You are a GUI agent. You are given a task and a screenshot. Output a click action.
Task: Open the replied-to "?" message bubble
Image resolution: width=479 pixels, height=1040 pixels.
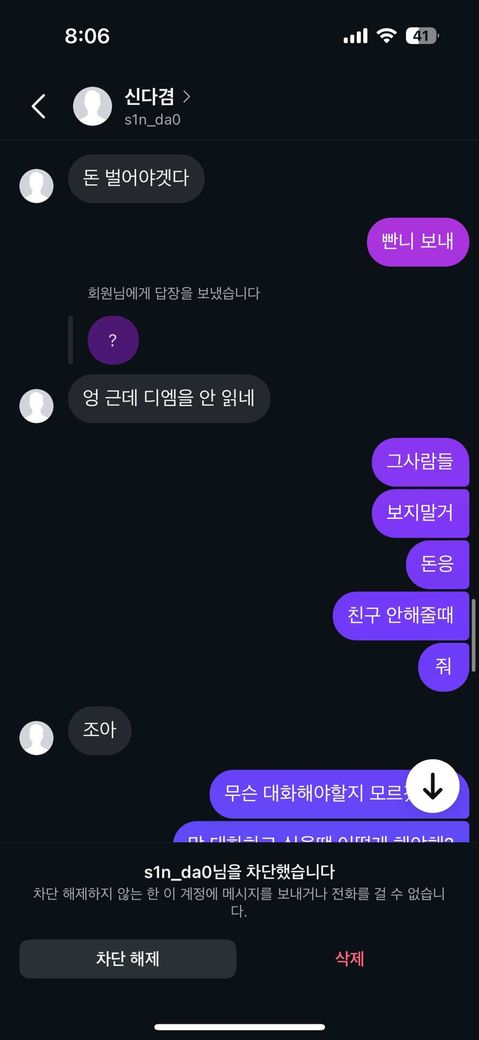click(x=113, y=340)
